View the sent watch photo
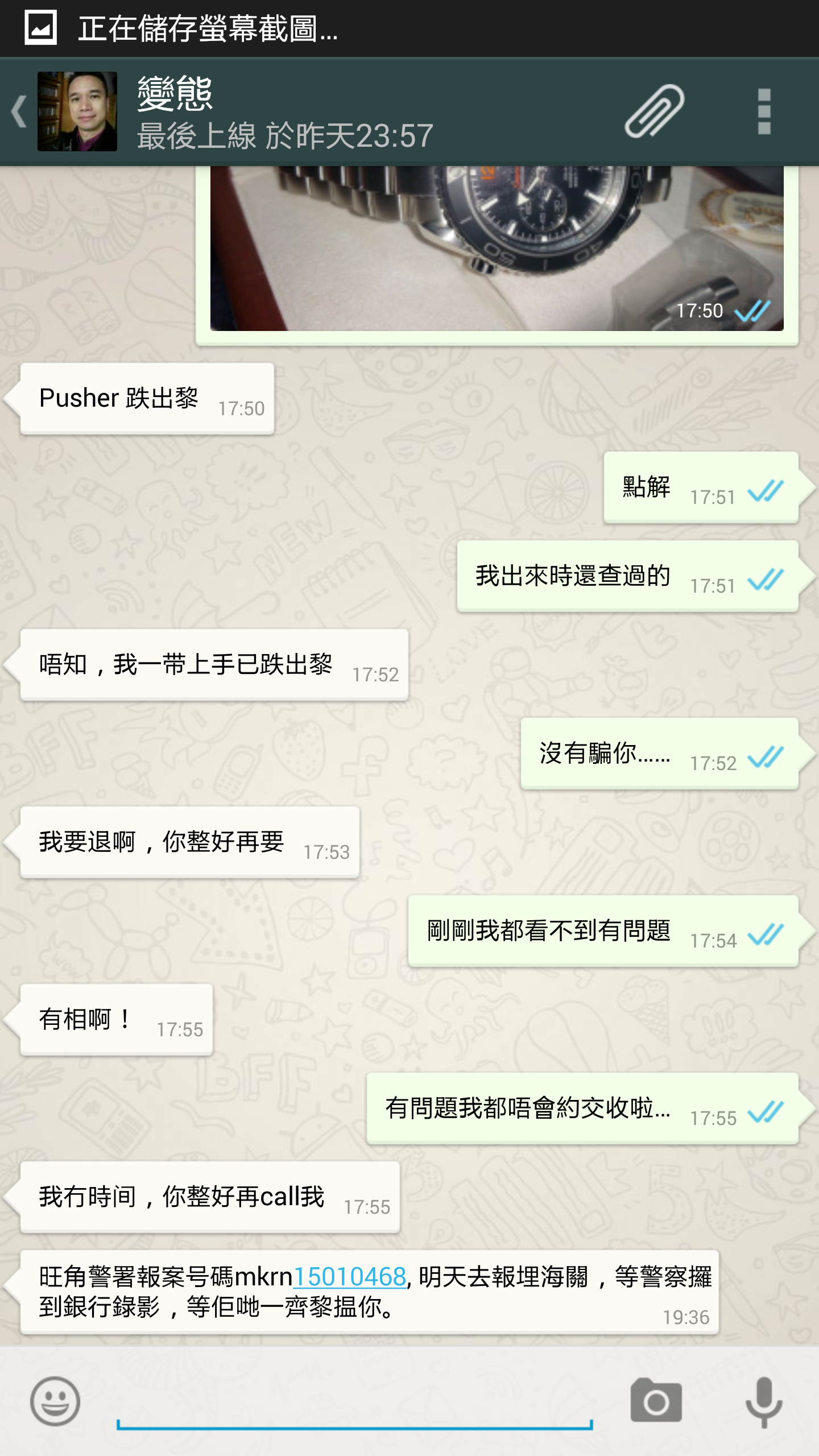The image size is (819, 1456). [497, 248]
